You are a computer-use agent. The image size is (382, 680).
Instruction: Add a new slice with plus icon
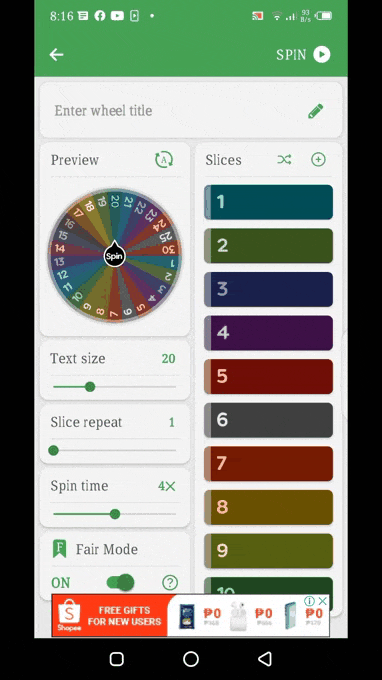[x=318, y=160]
